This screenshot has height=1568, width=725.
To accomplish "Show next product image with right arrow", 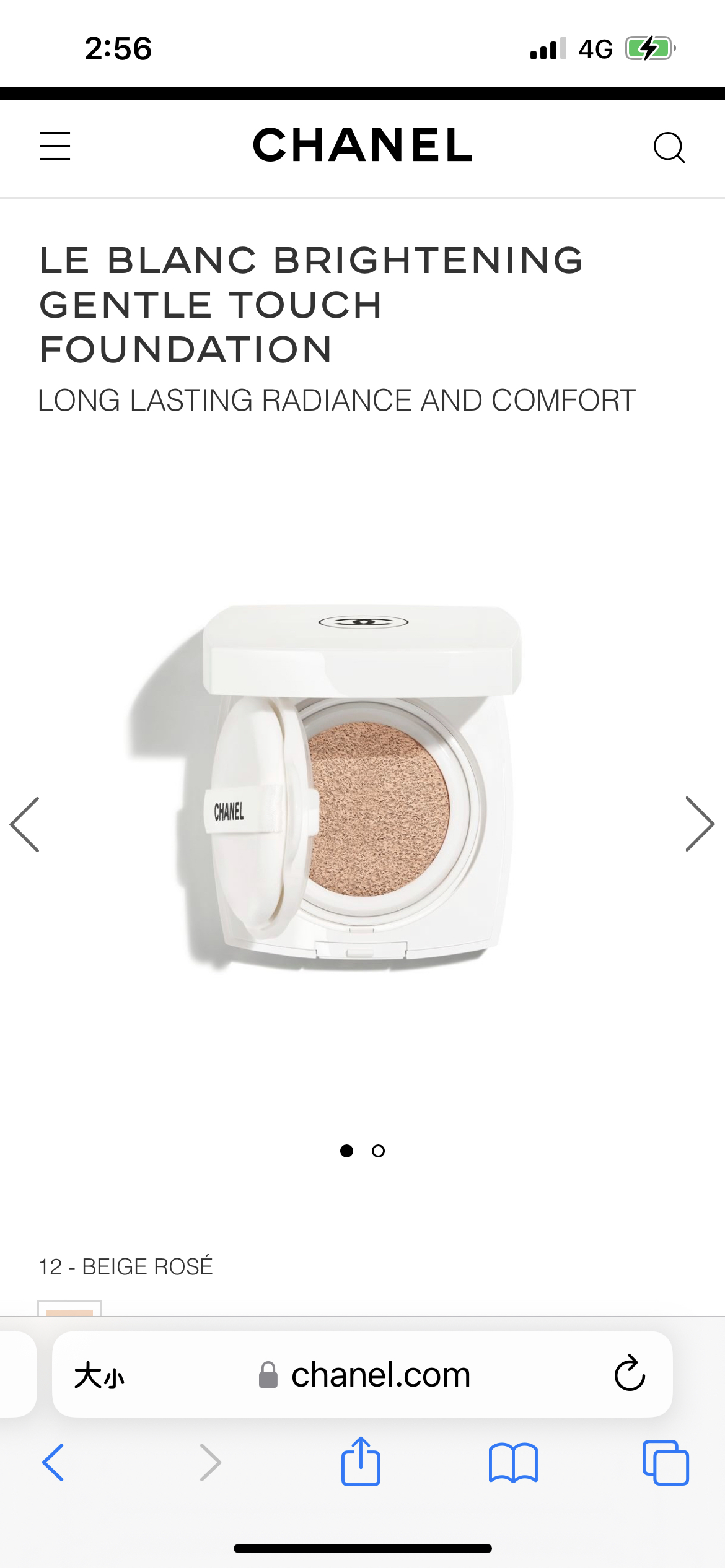I will click(700, 824).
